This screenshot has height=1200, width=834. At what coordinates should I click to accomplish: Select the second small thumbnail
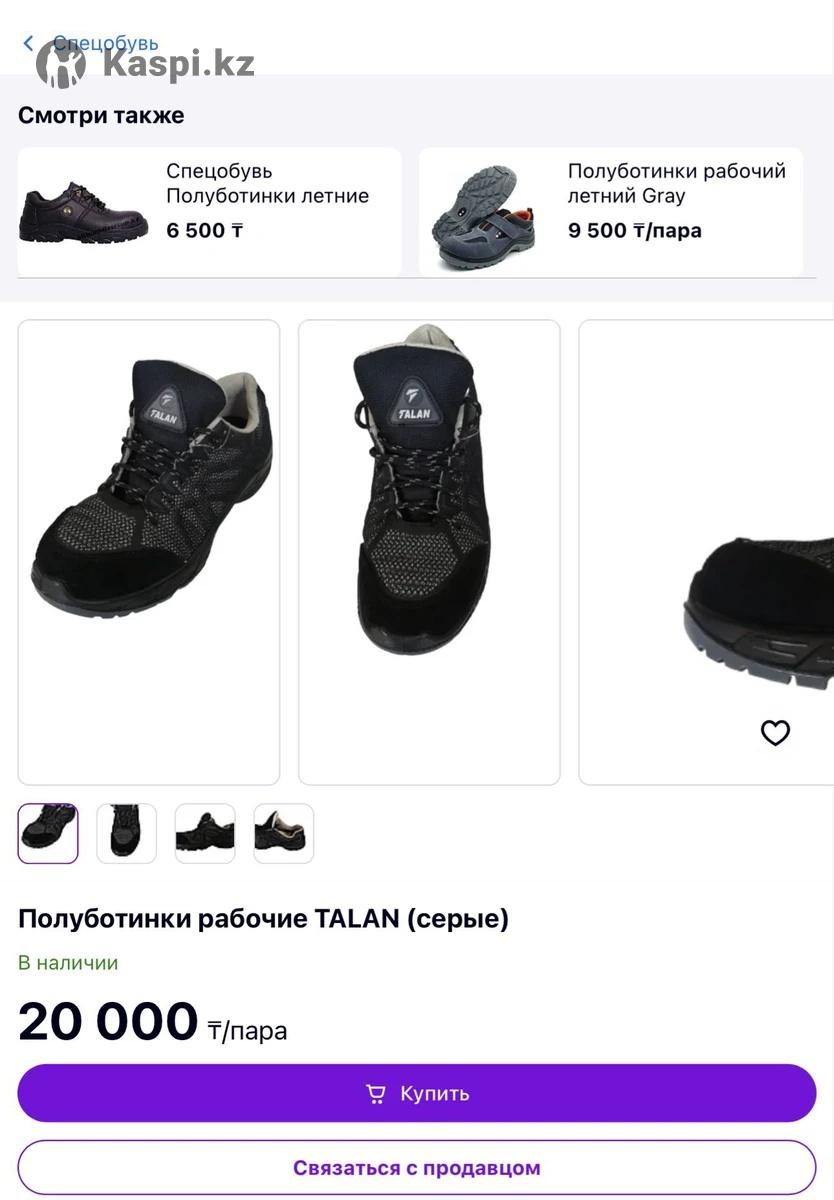(x=127, y=833)
